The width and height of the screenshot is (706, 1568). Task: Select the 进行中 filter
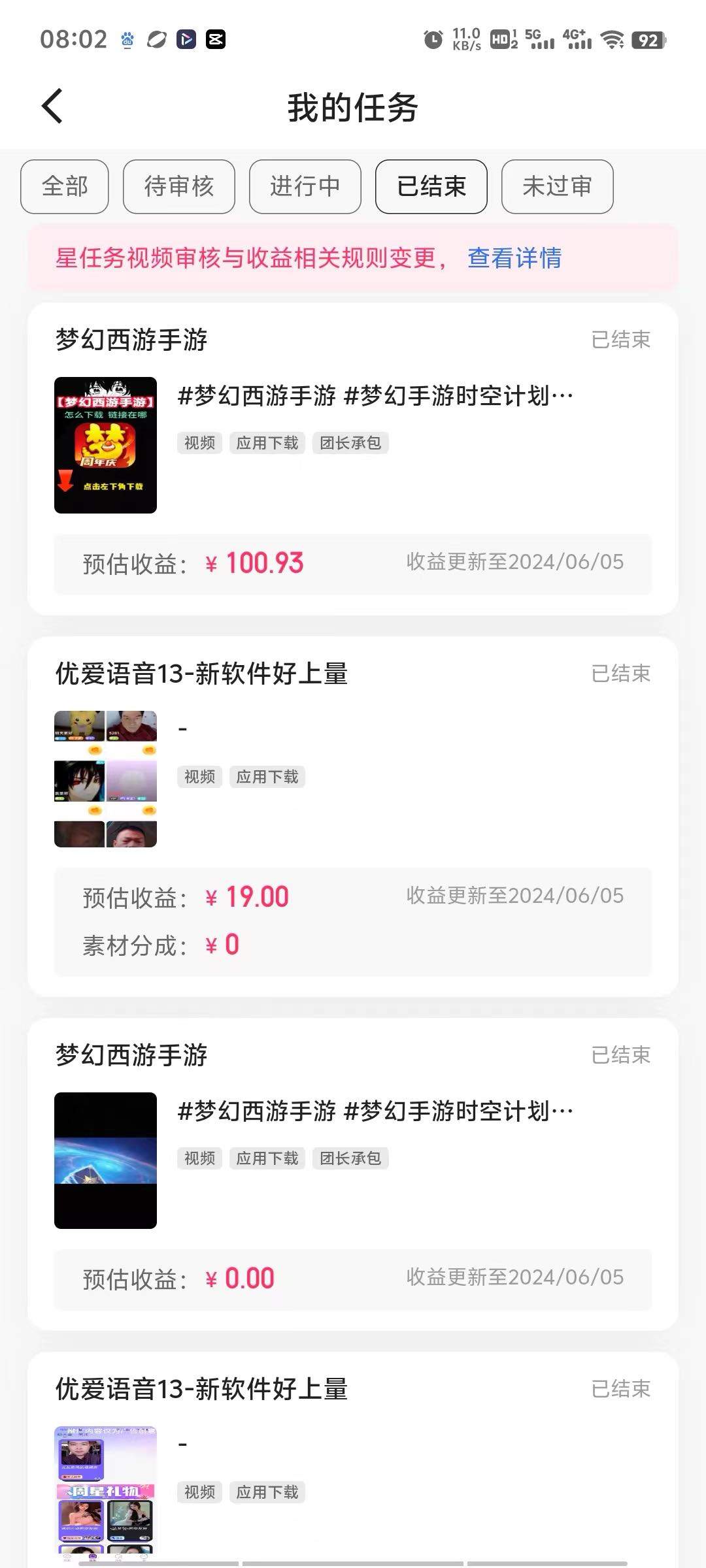[x=305, y=187]
